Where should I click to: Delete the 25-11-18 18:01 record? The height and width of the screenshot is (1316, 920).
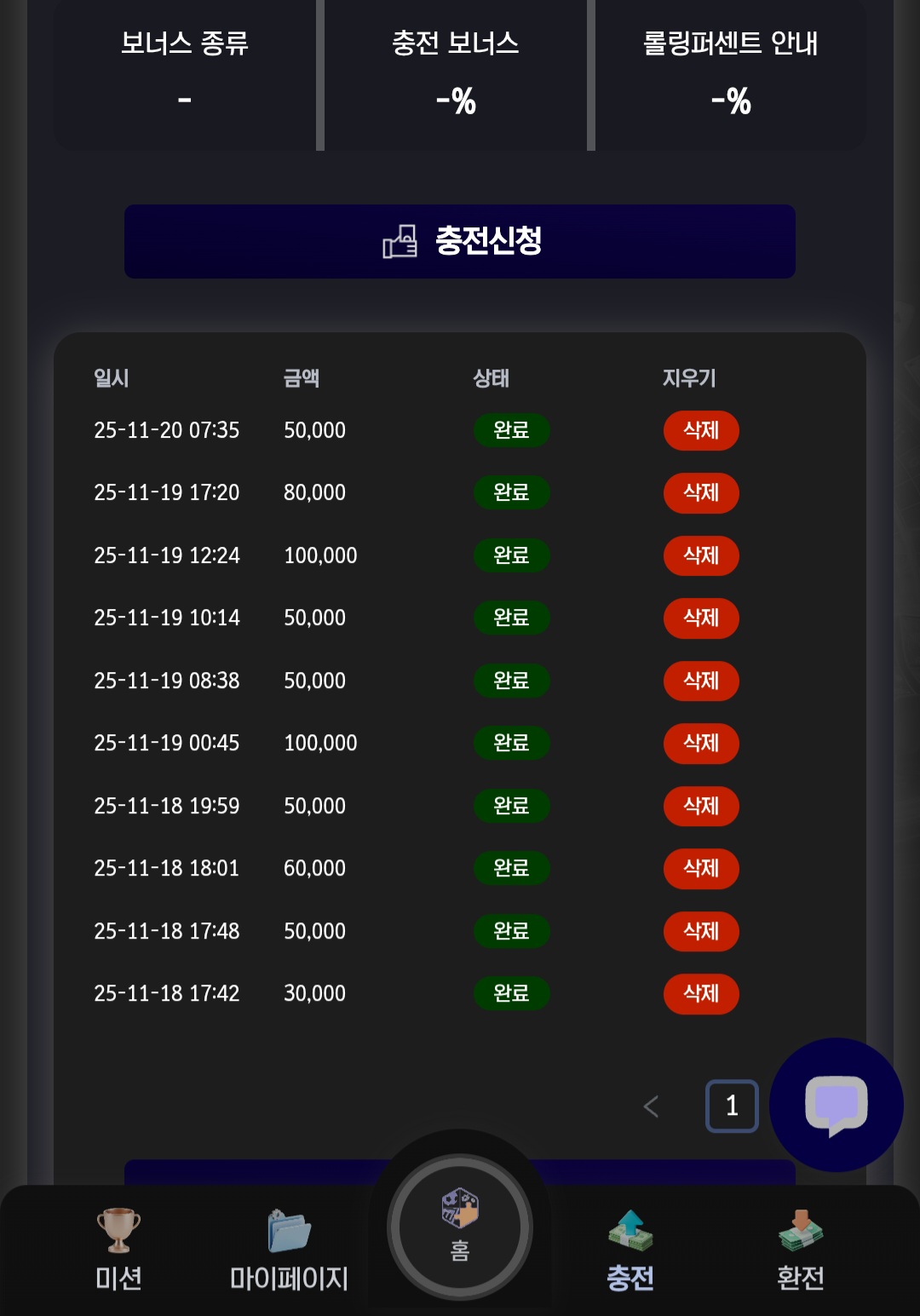tap(700, 869)
